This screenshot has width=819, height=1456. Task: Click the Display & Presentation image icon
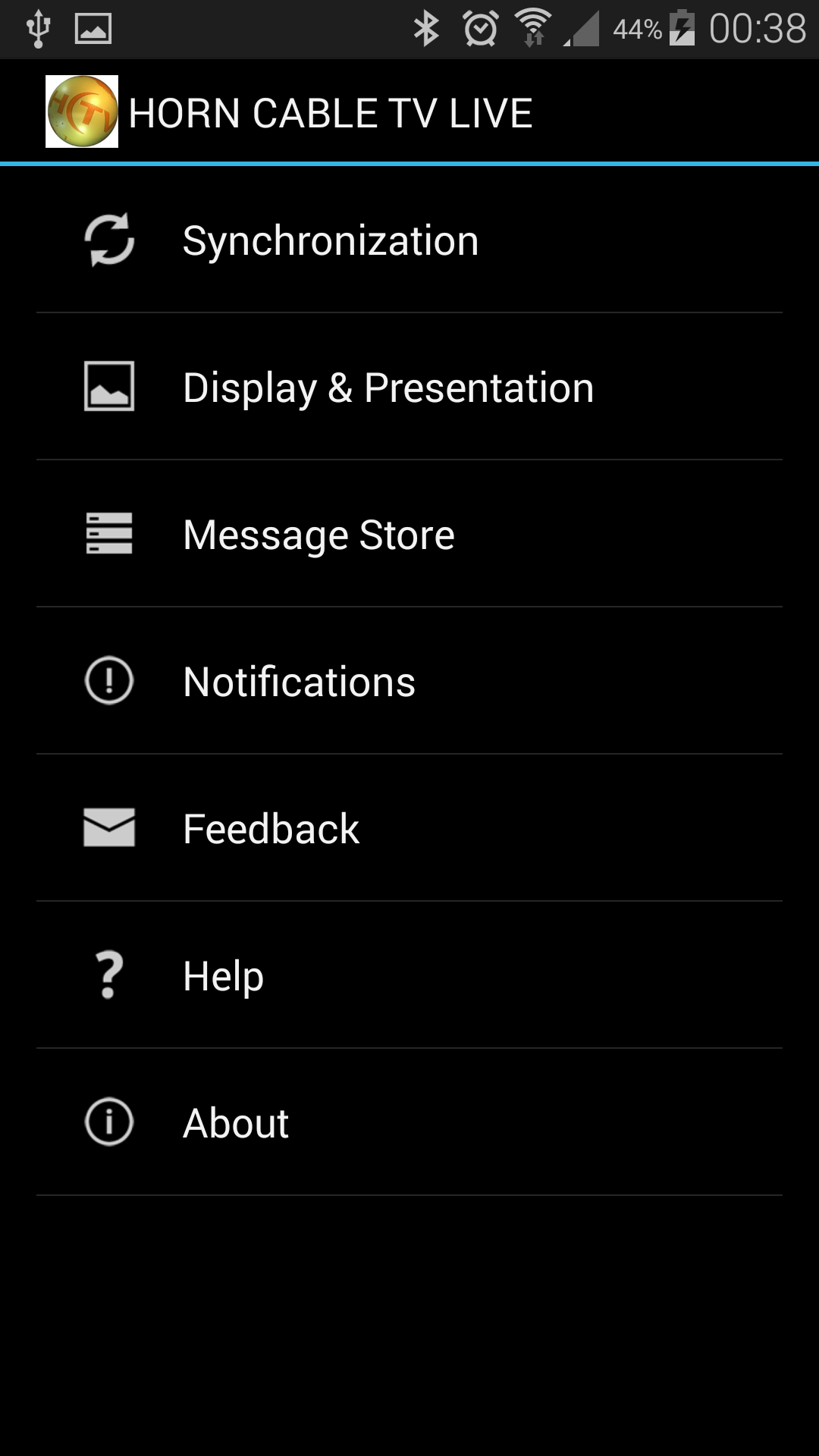click(108, 387)
